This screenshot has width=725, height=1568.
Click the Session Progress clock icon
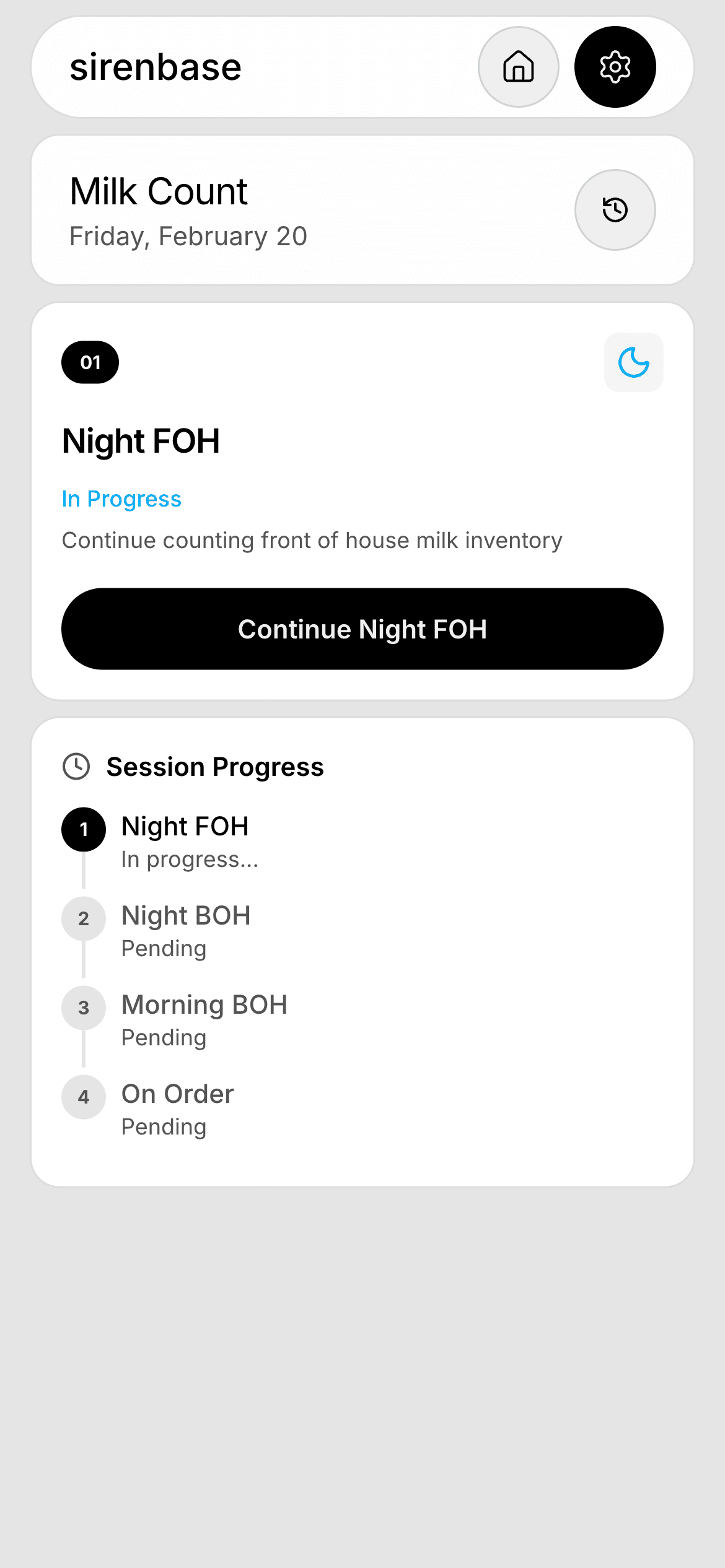pos(75,766)
